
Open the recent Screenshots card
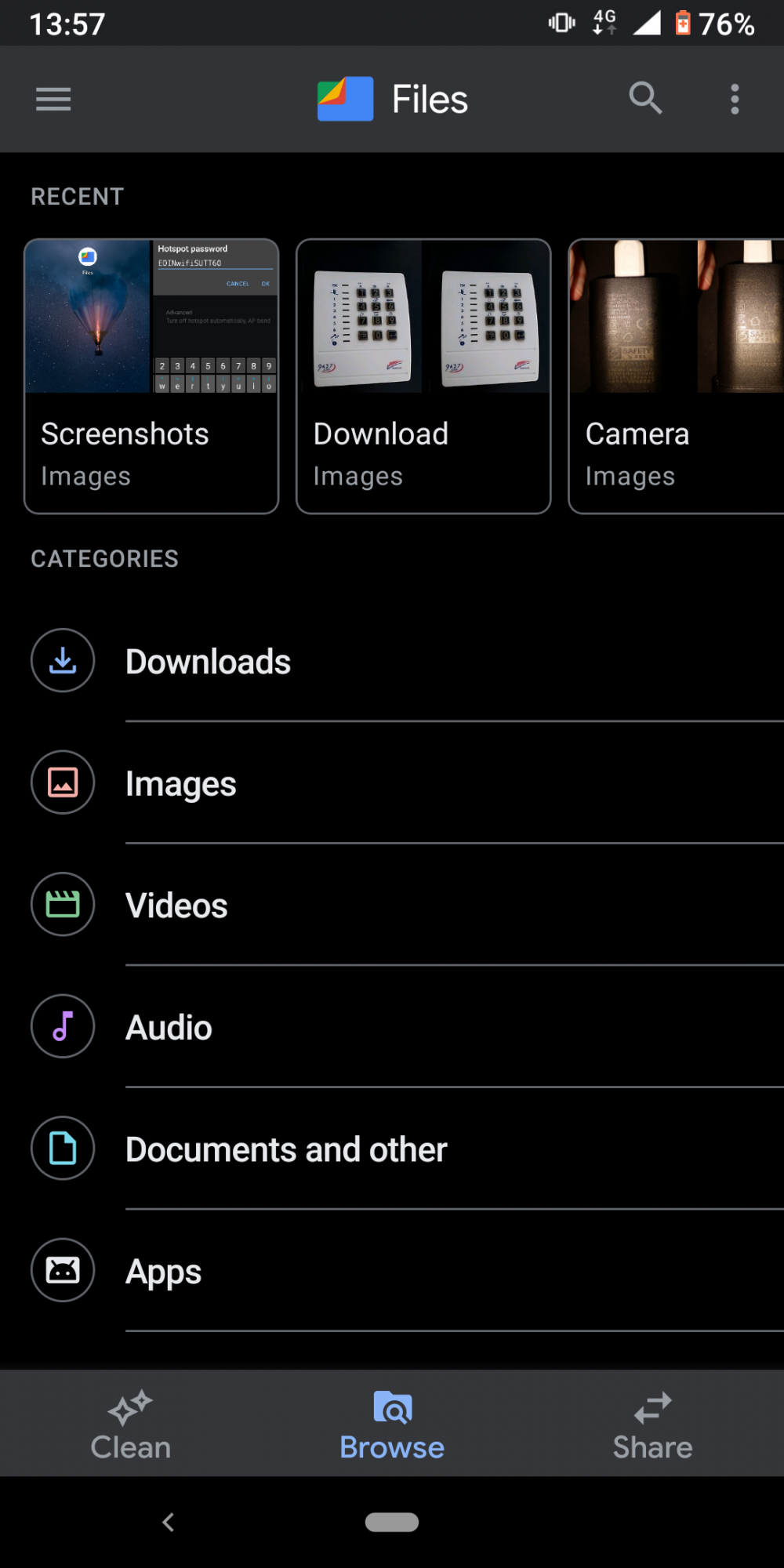click(151, 376)
